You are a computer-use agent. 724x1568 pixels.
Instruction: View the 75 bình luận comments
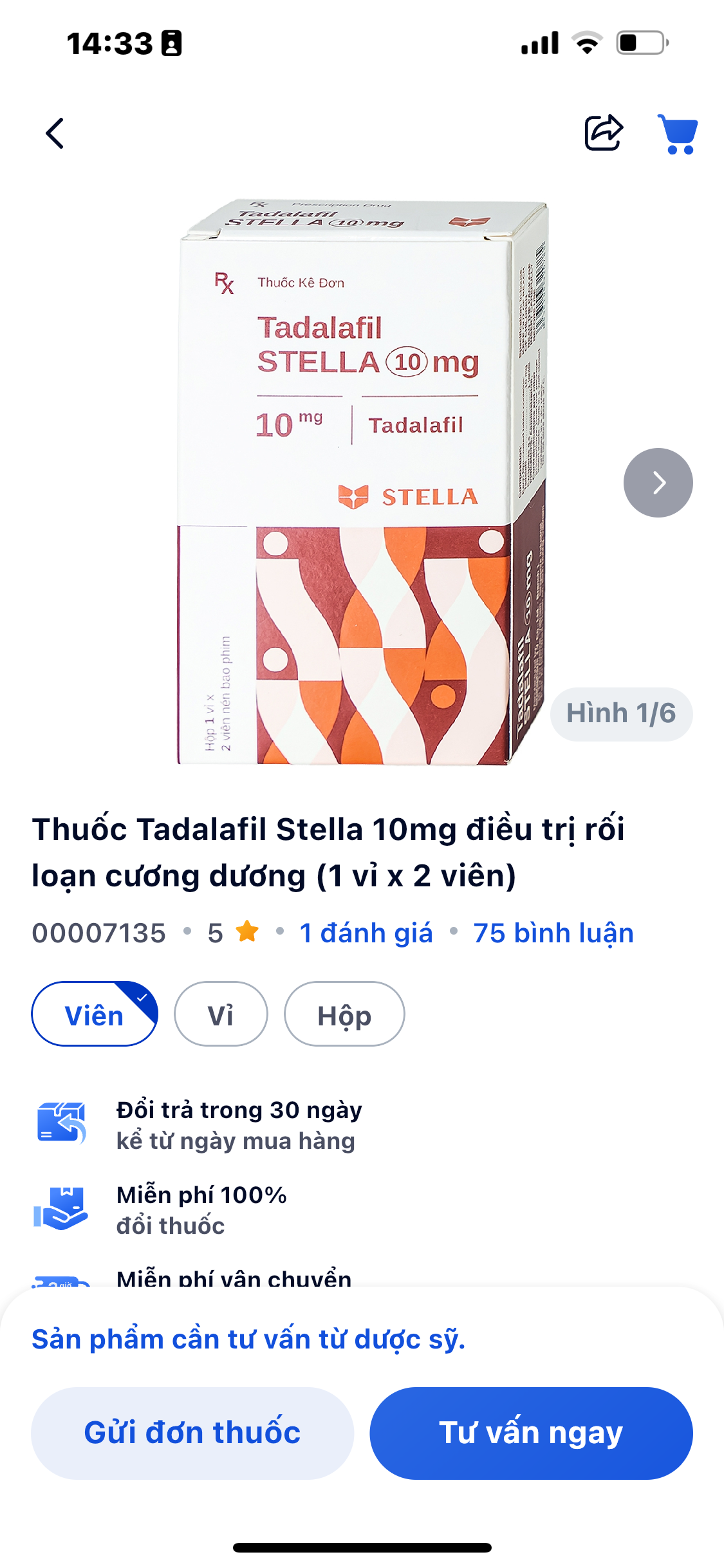(x=553, y=933)
